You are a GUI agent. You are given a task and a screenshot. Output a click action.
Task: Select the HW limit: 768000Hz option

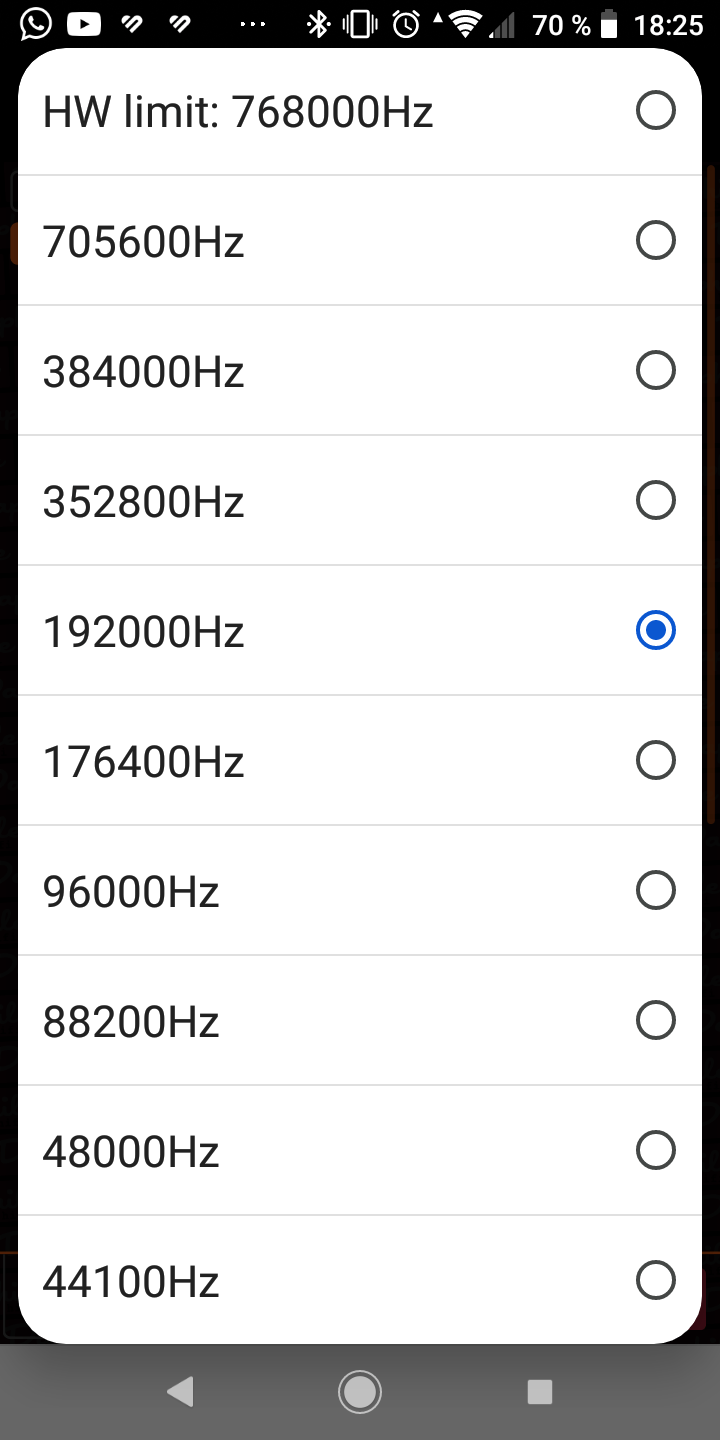360,111
